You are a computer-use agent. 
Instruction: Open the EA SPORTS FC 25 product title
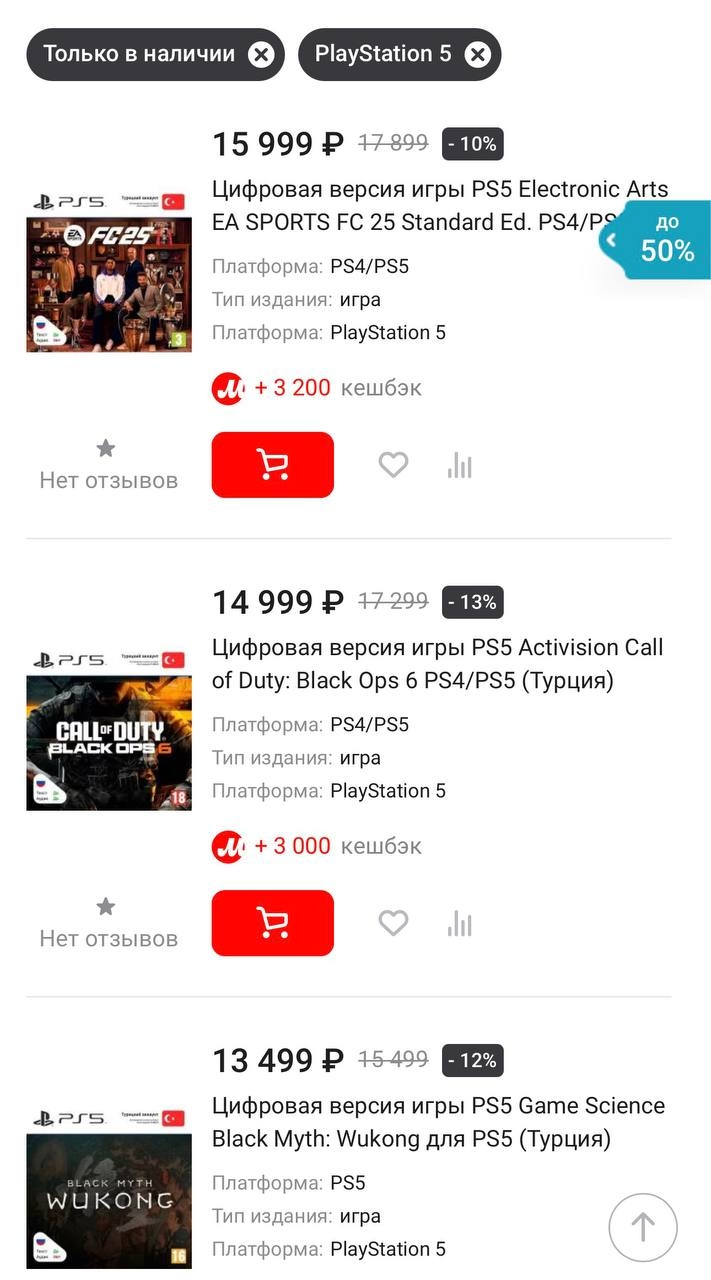tap(420, 205)
